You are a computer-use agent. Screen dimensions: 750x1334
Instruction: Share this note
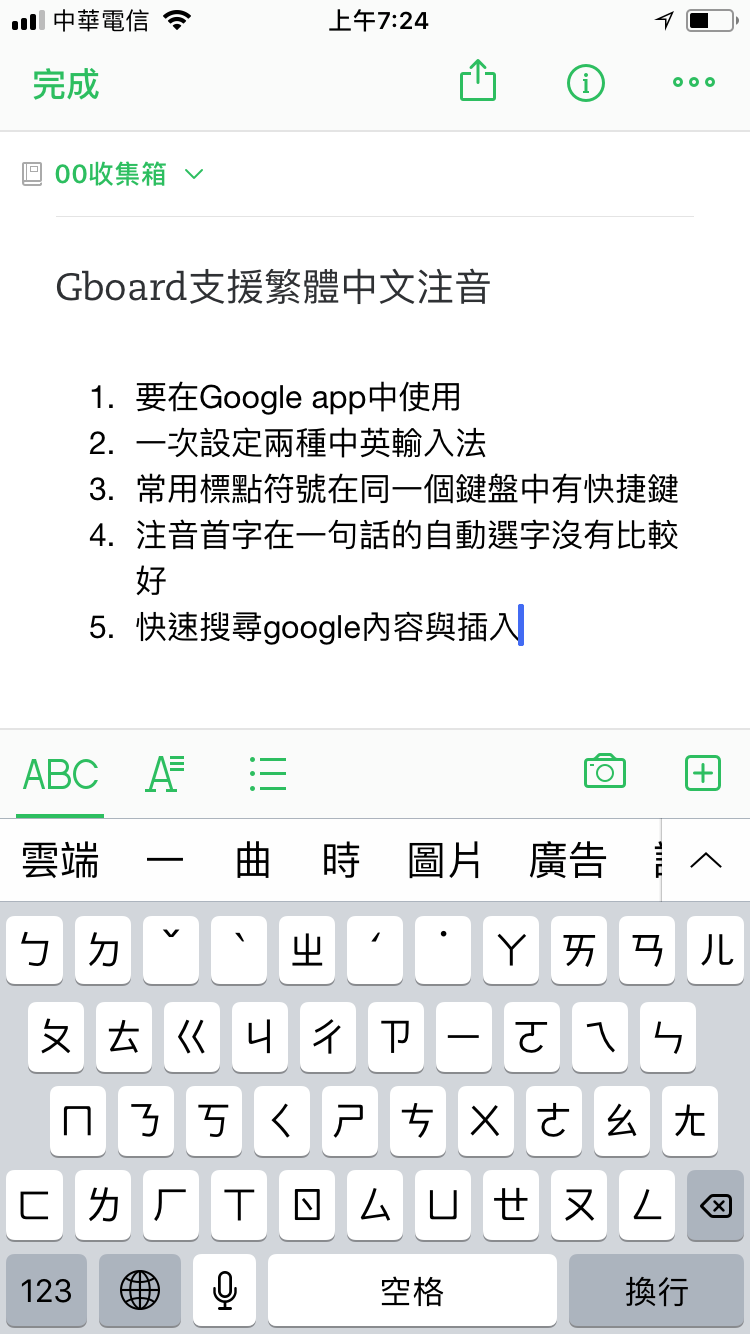(x=478, y=81)
